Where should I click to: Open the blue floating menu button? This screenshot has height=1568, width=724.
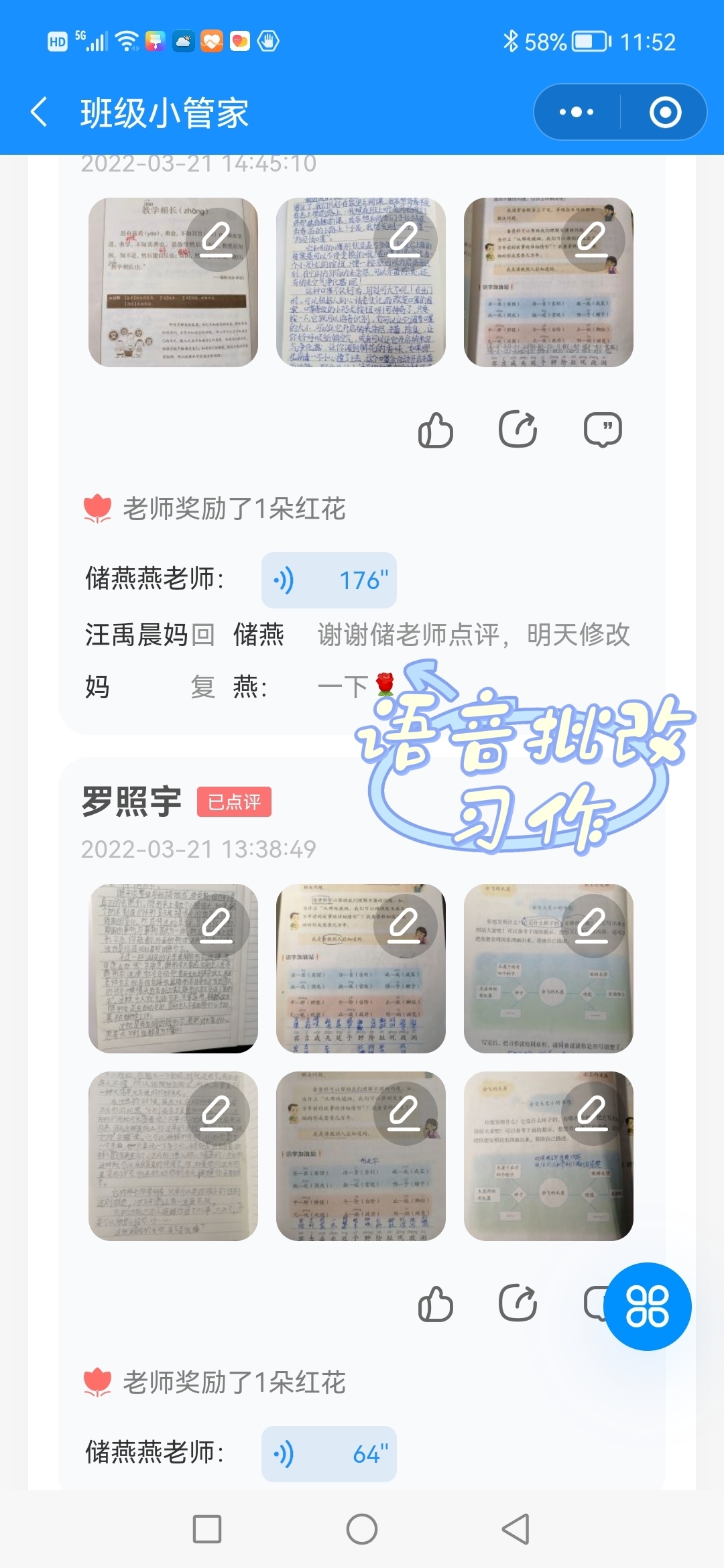coord(647,1307)
